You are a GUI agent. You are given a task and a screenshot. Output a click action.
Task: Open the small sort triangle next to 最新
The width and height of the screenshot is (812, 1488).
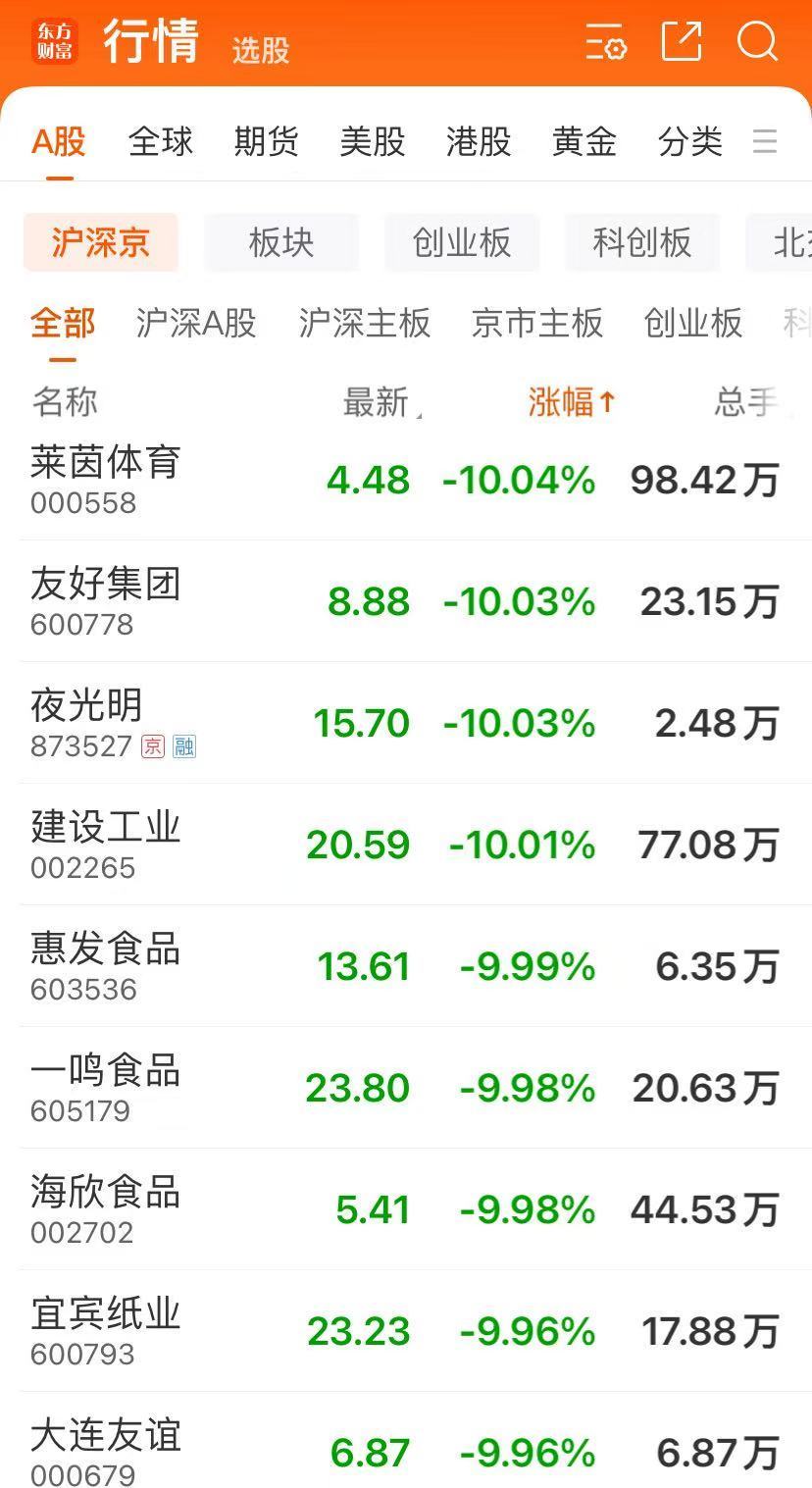pyautogui.click(x=421, y=410)
